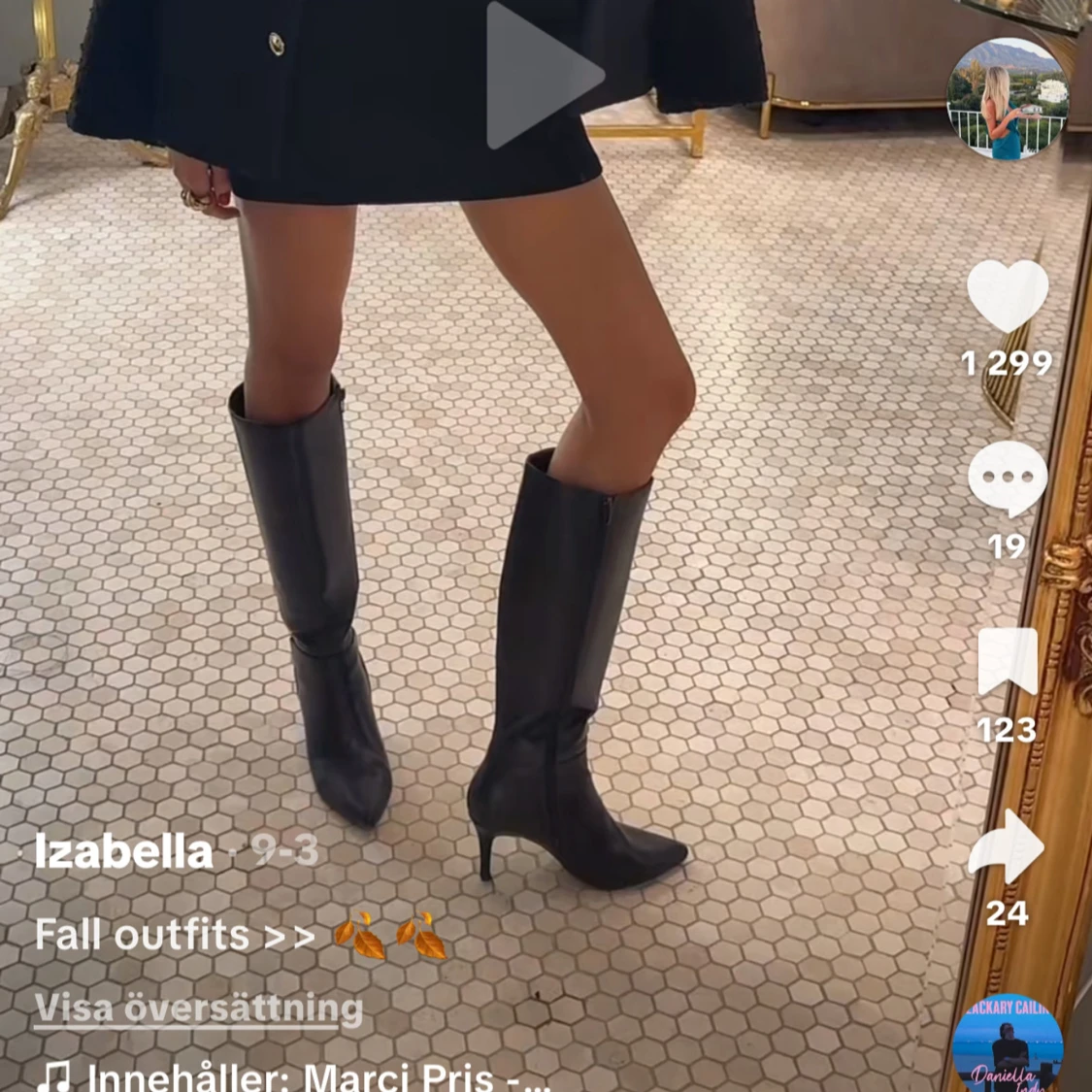This screenshot has width=1092, height=1092.
Task: Open the spinning sound disc thumbnail
Action: tap(1007, 1046)
